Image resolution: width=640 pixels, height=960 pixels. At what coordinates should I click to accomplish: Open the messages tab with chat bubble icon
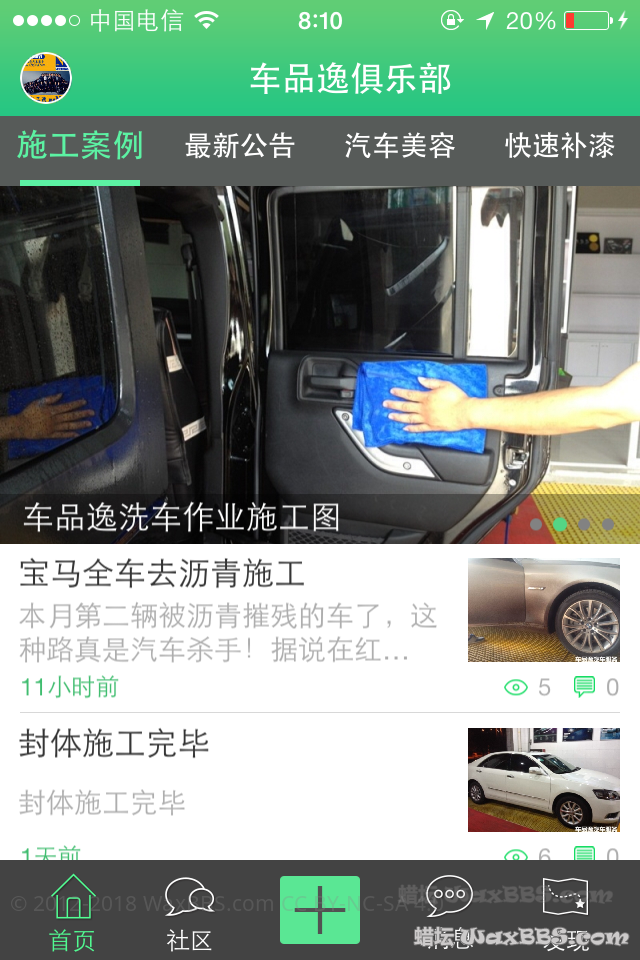point(449,912)
